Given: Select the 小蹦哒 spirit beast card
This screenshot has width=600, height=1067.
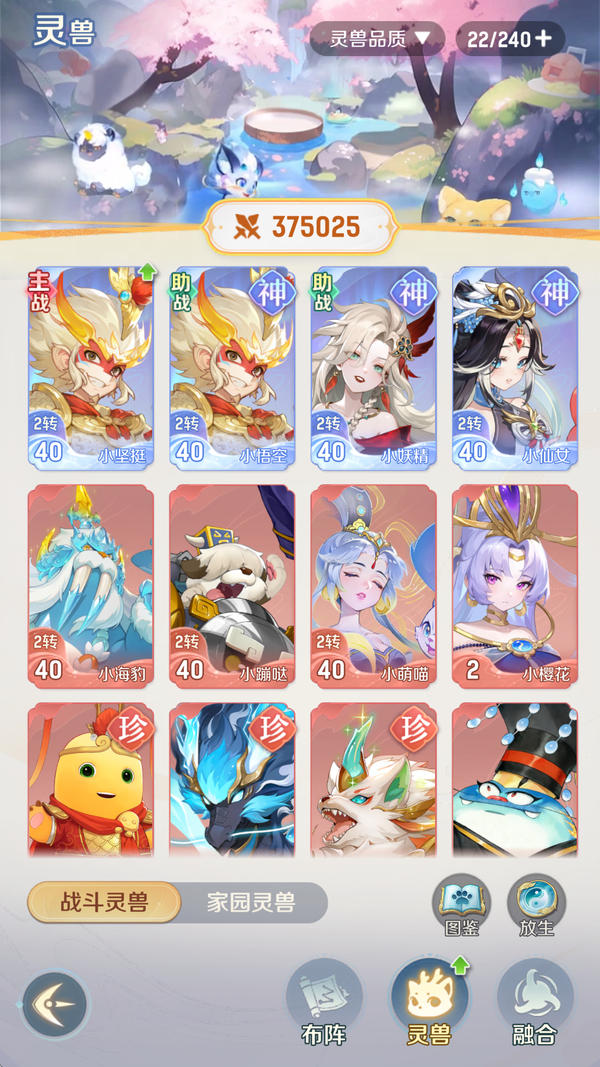Looking at the screenshot, I should click(x=232, y=587).
